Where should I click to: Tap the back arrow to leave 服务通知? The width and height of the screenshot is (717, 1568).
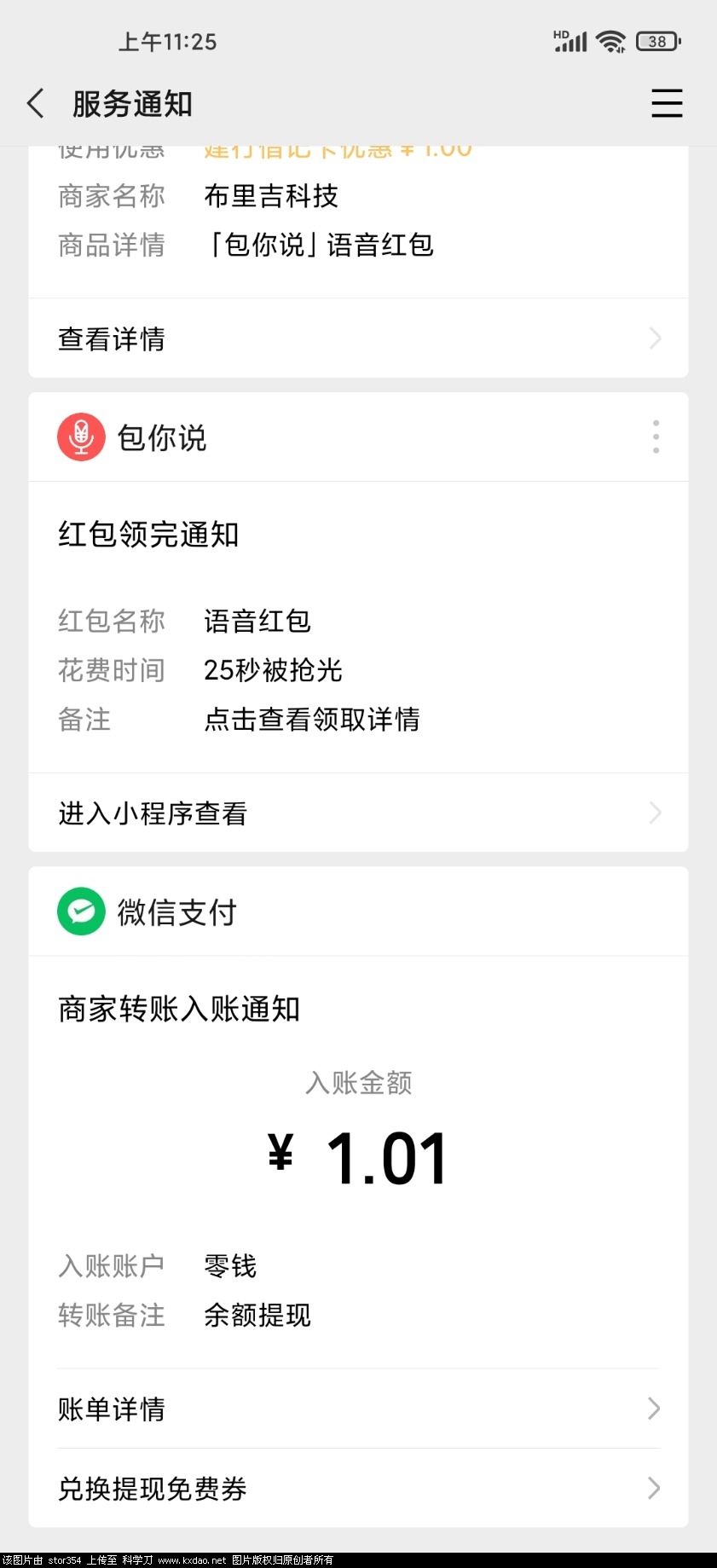[34, 102]
